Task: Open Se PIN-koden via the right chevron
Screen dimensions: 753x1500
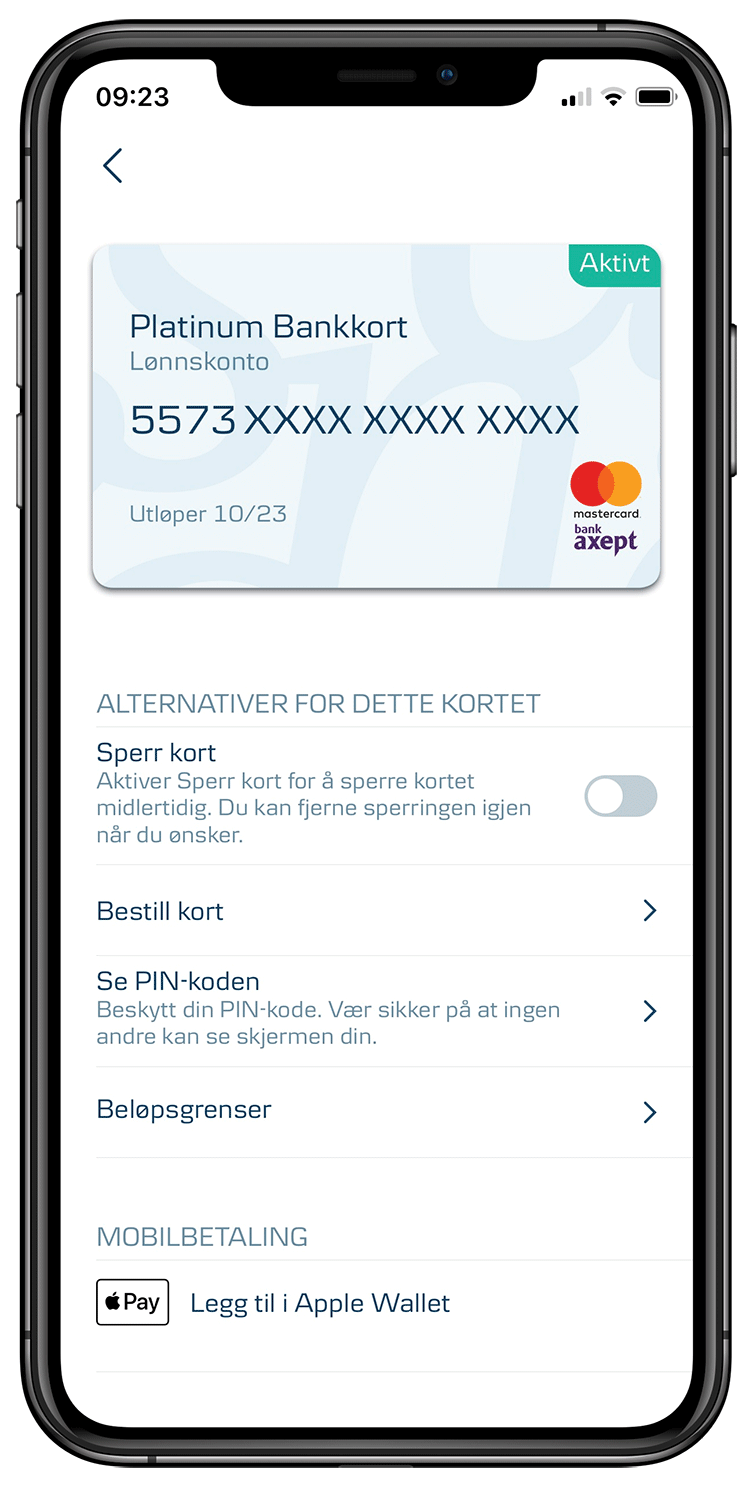Action: coord(649,1011)
